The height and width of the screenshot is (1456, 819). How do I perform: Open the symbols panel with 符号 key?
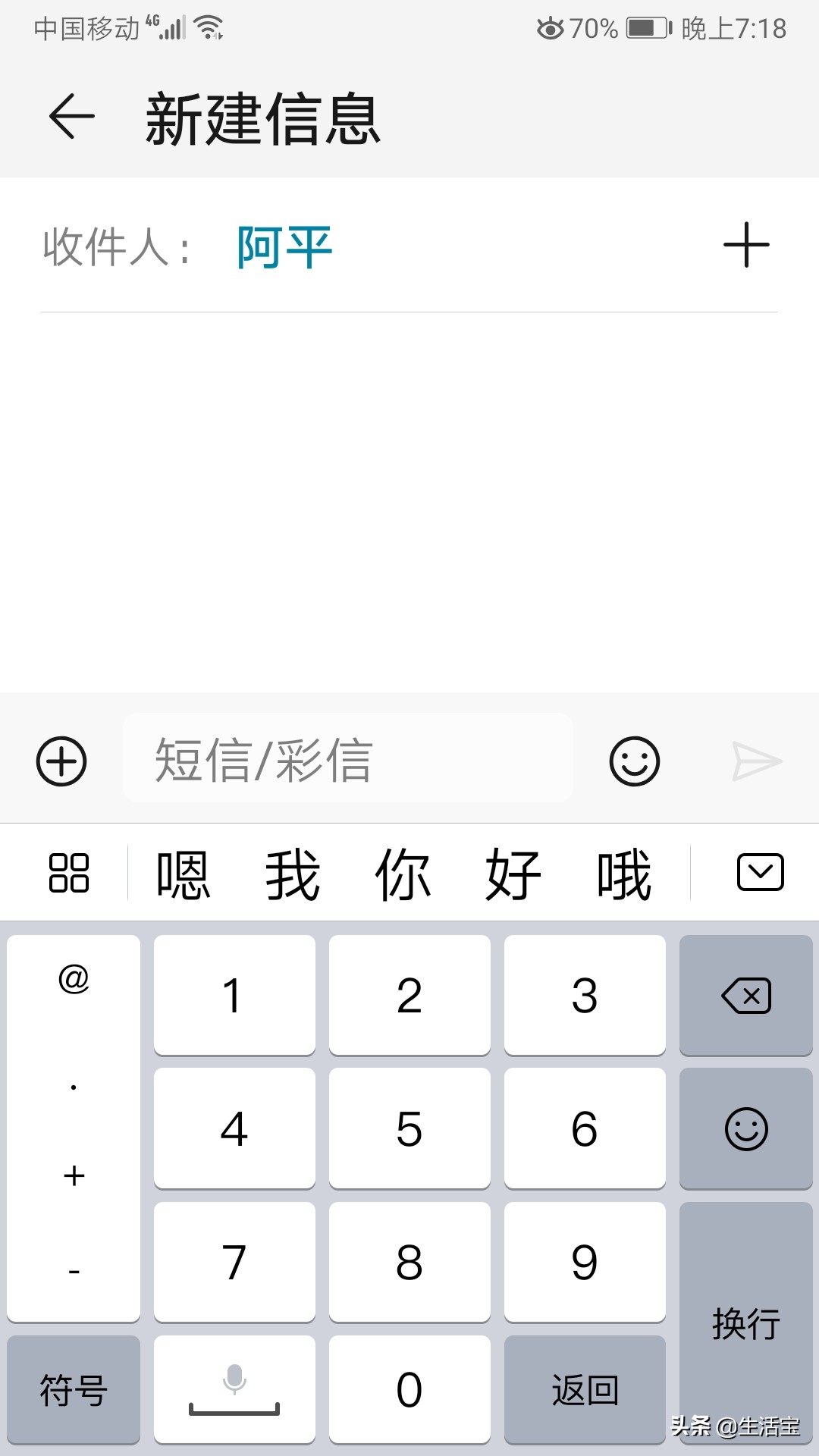73,1390
